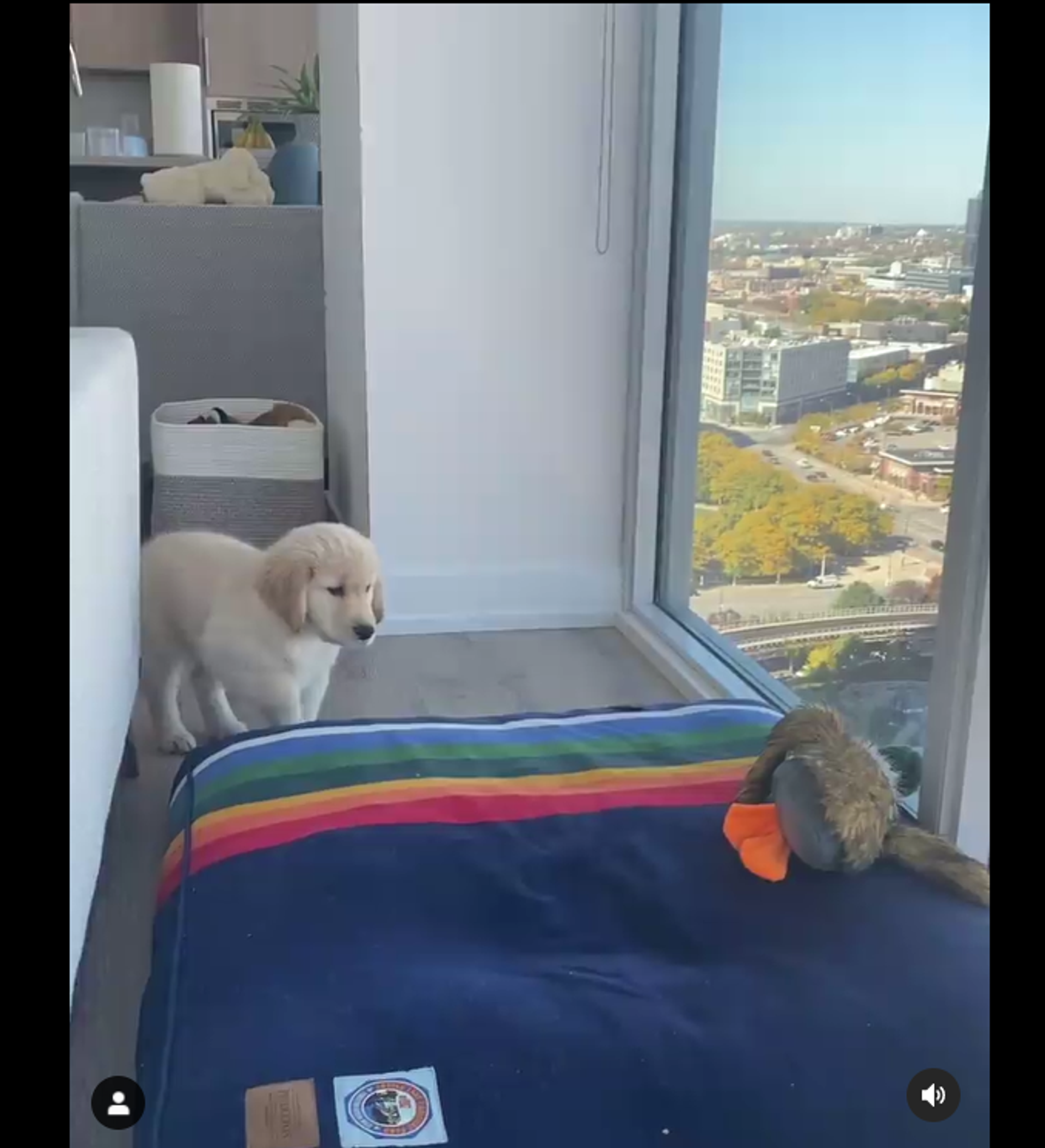The width and height of the screenshot is (1045, 1148).
Task: Show tagged accounts in this video
Action: [118, 1102]
